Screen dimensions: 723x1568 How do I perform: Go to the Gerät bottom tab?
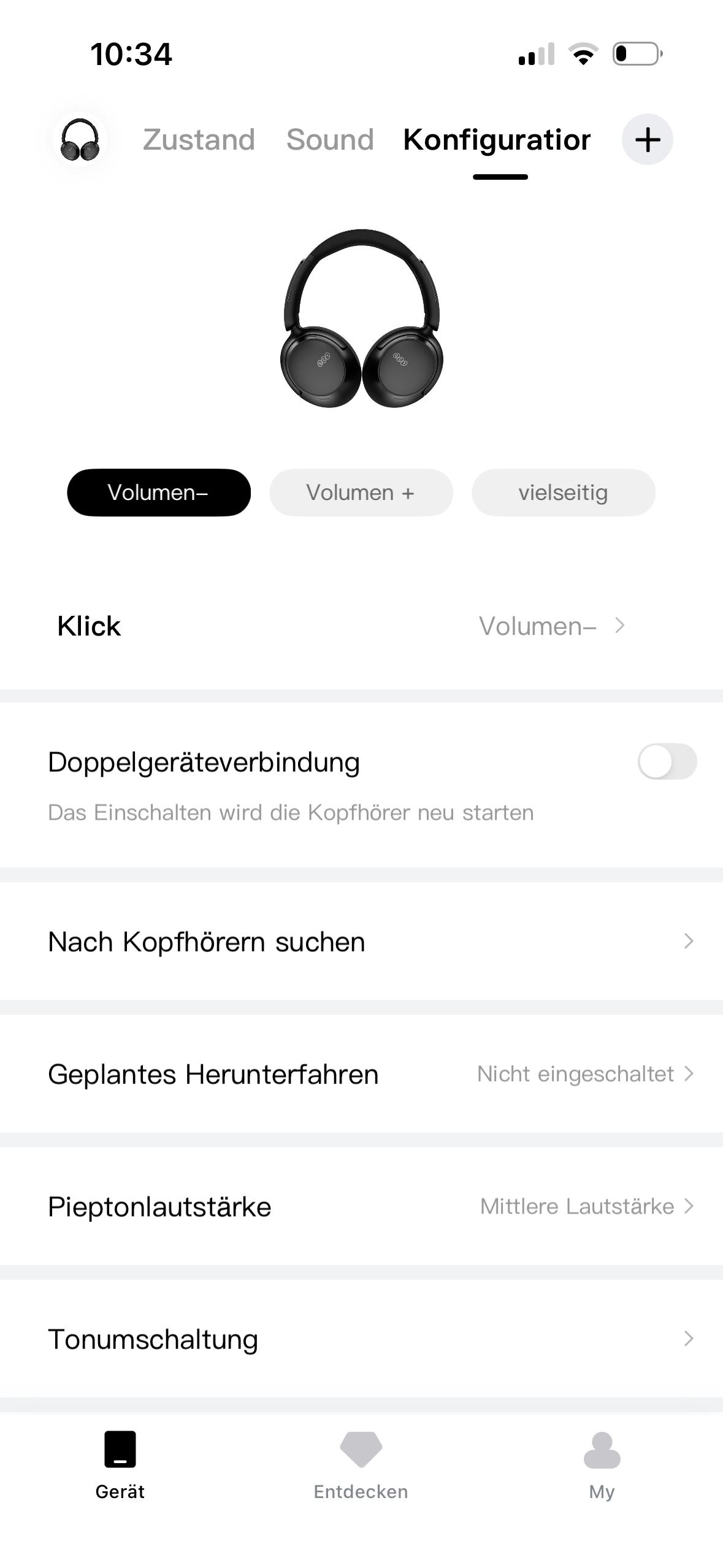point(120,1465)
